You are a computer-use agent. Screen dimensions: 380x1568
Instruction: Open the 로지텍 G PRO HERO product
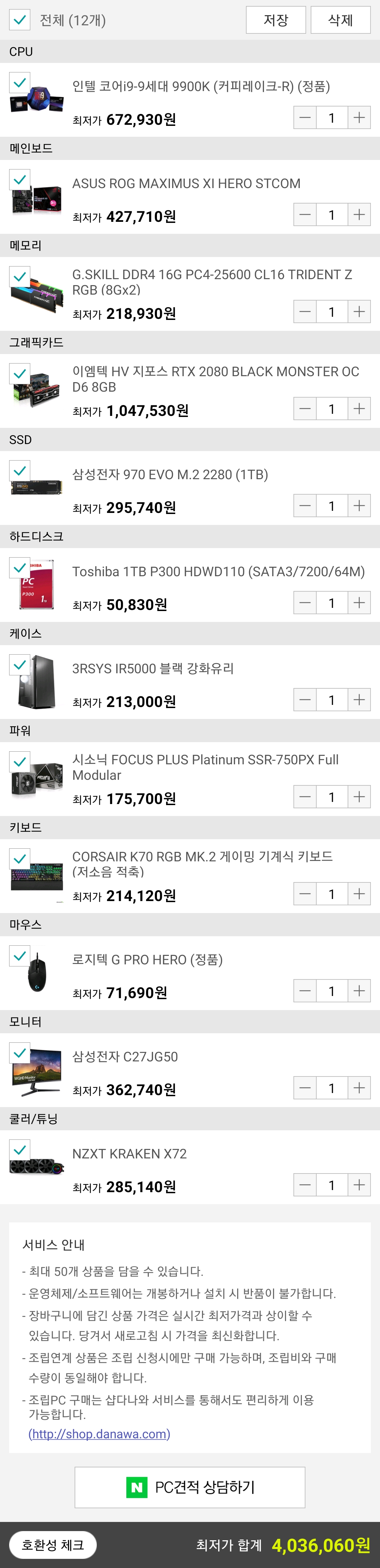147,959
